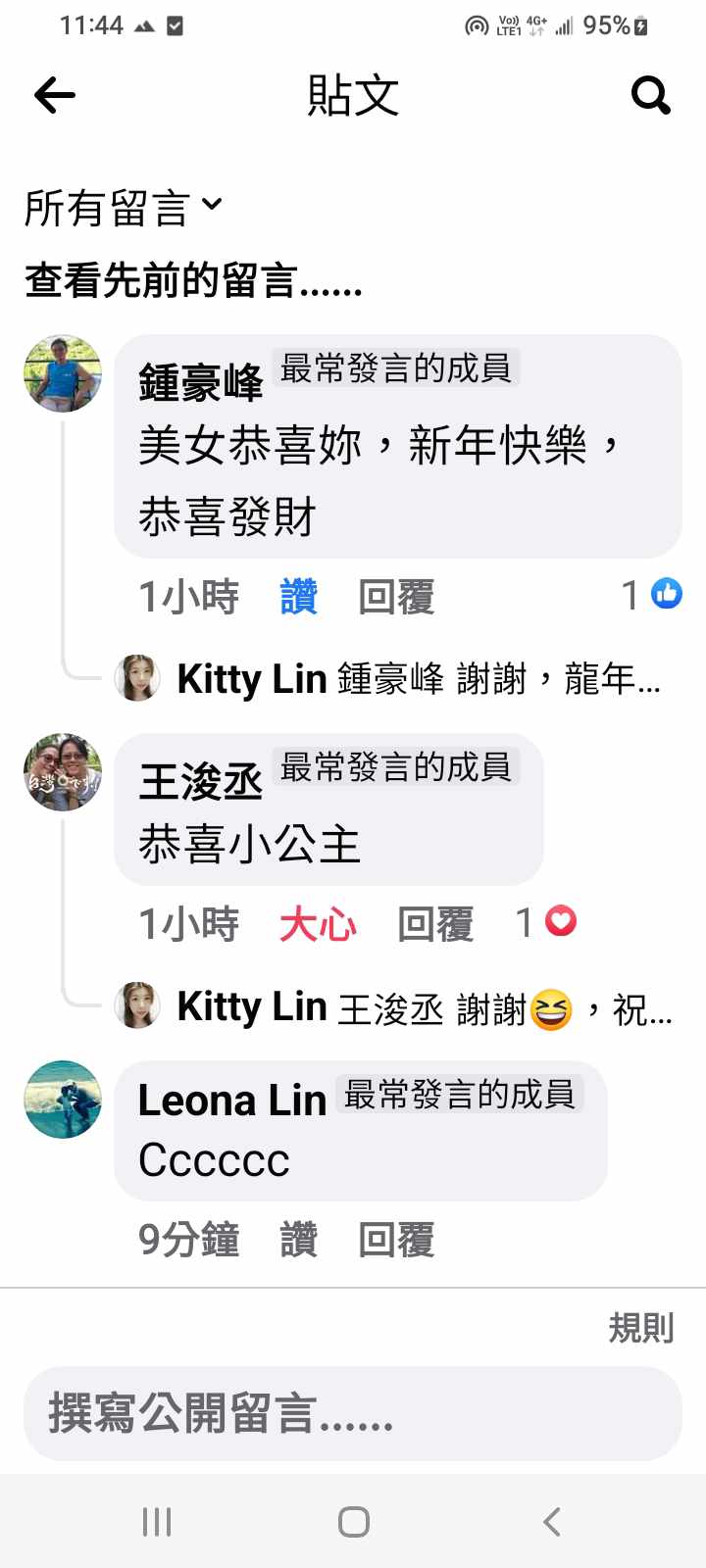
Task: Toggle 大心 reaction on 王浚丞's comment
Action: pyautogui.click(x=317, y=923)
